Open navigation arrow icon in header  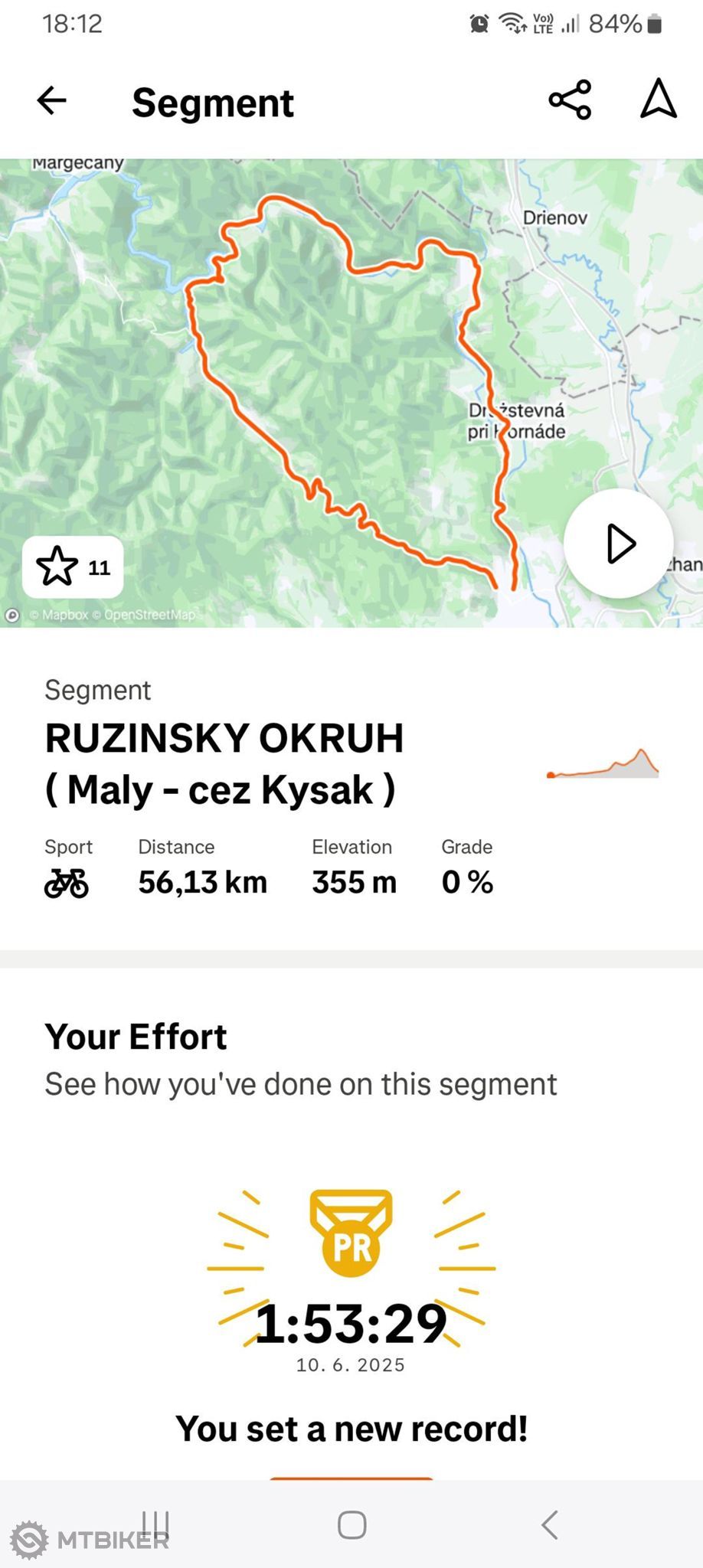659,100
